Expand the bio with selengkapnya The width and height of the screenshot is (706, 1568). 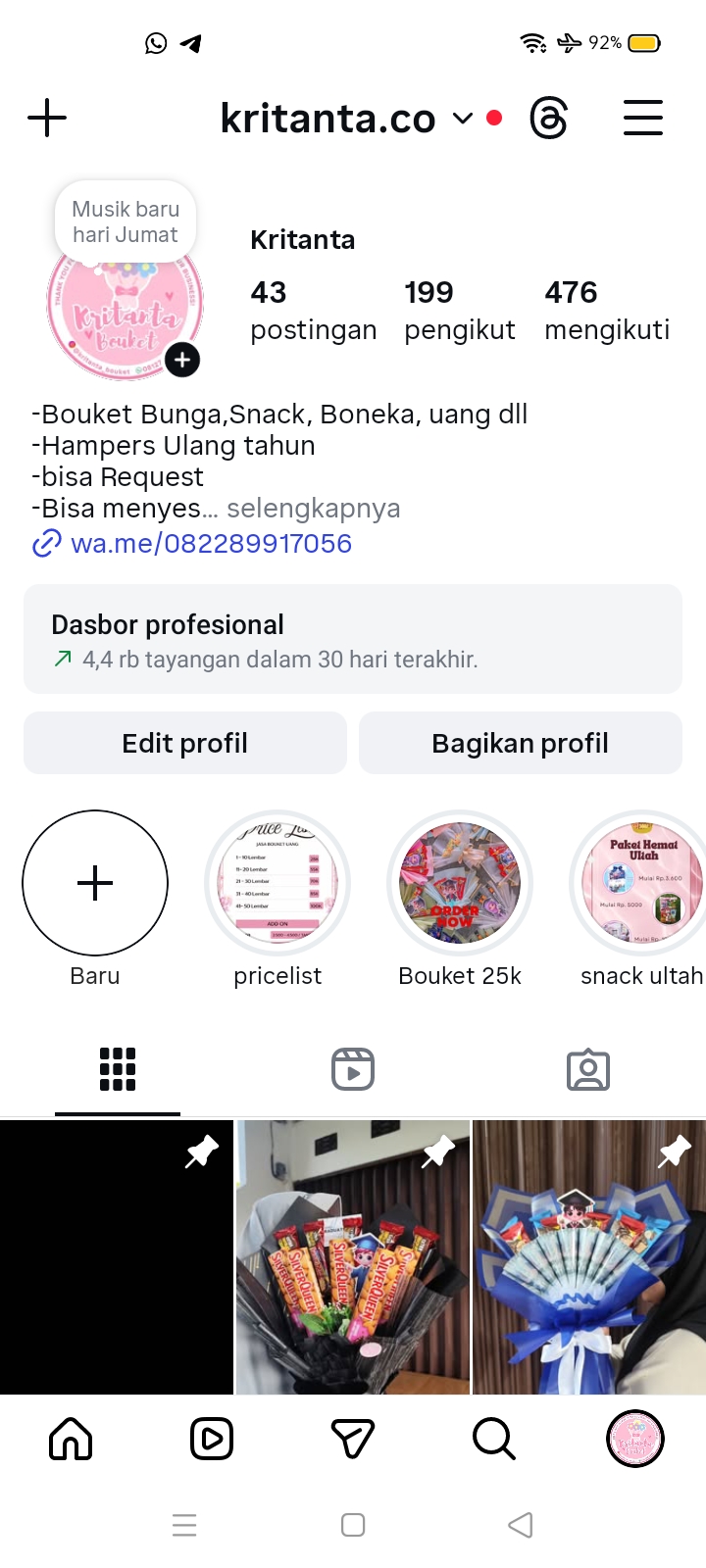click(314, 509)
